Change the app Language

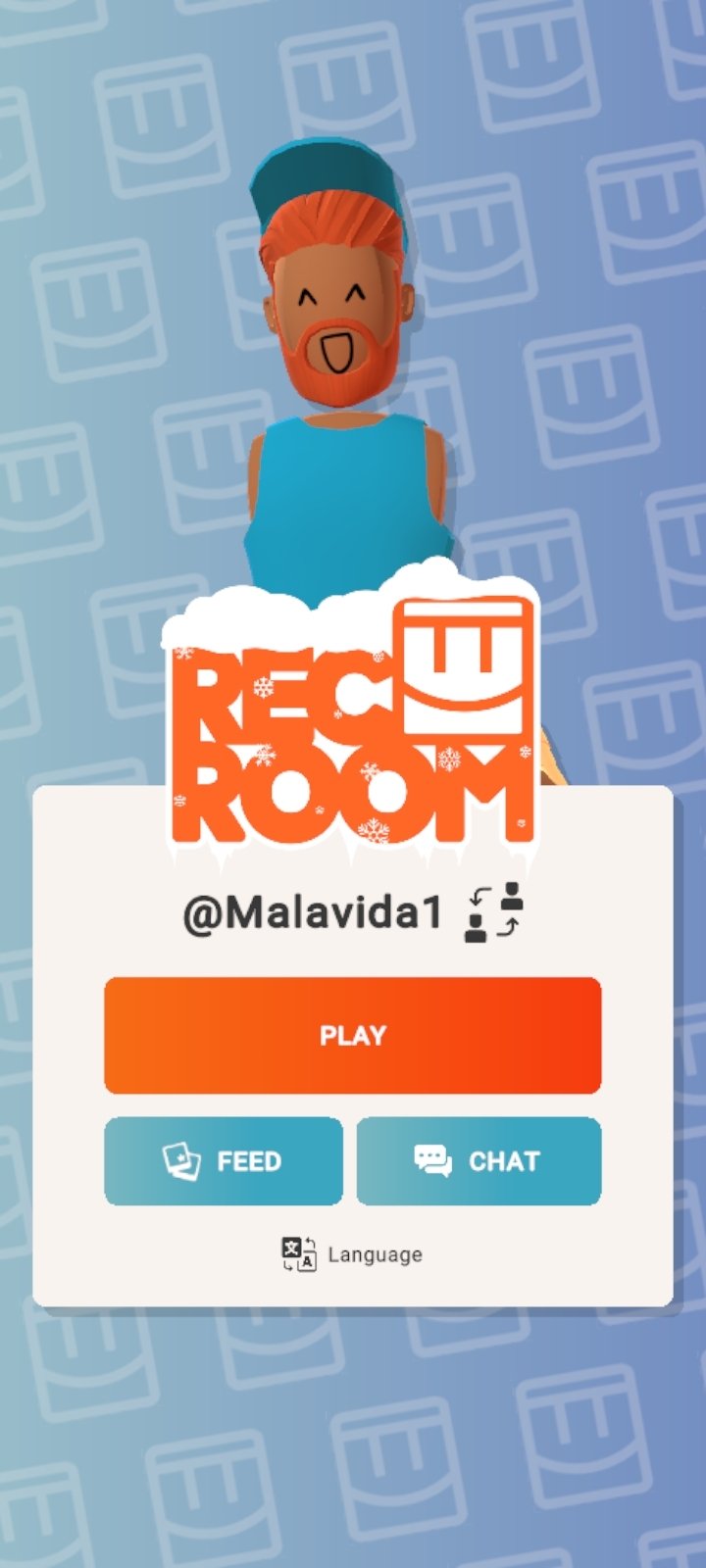352,1254
